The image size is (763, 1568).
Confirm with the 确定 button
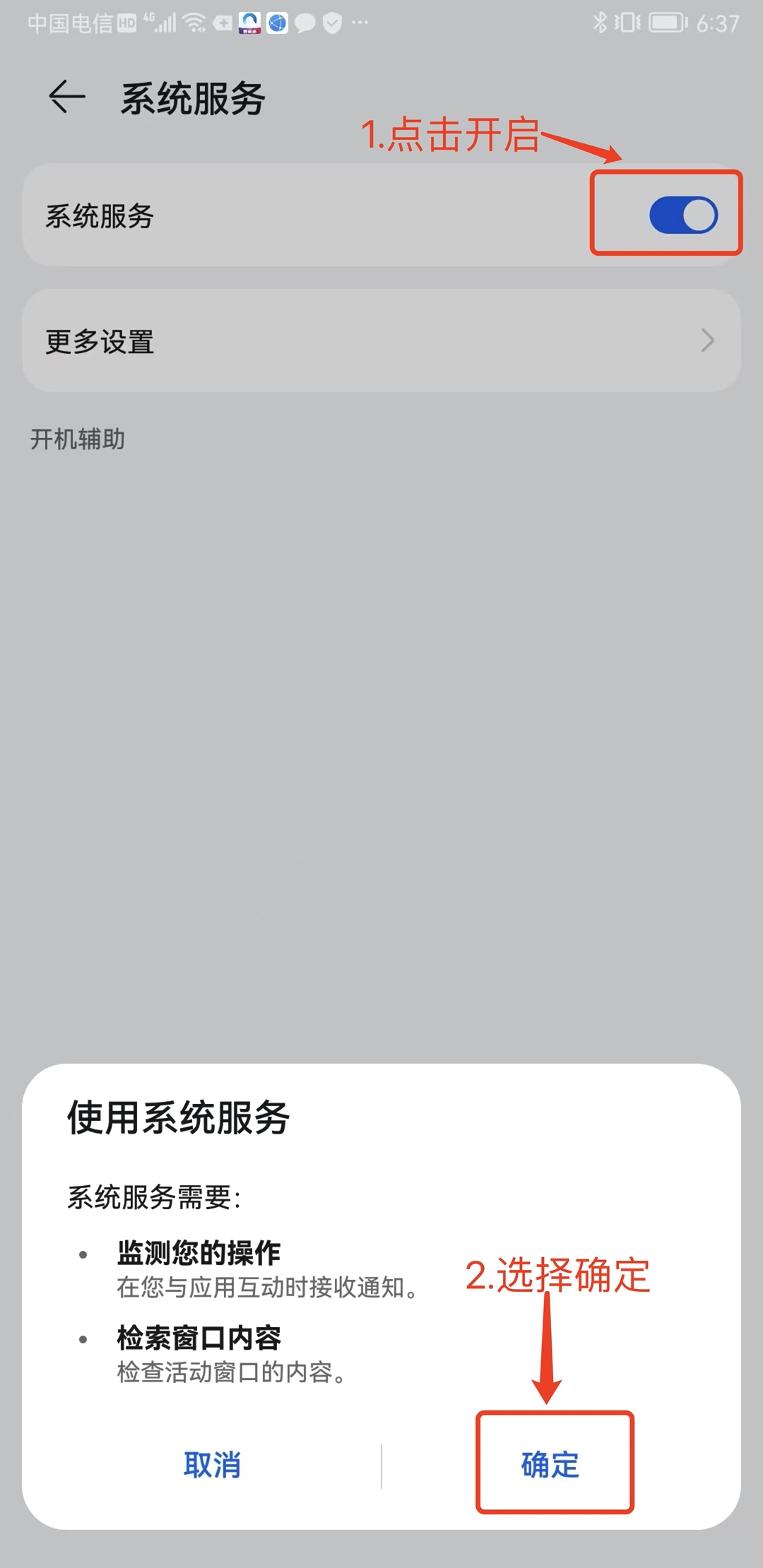click(x=550, y=1465)
